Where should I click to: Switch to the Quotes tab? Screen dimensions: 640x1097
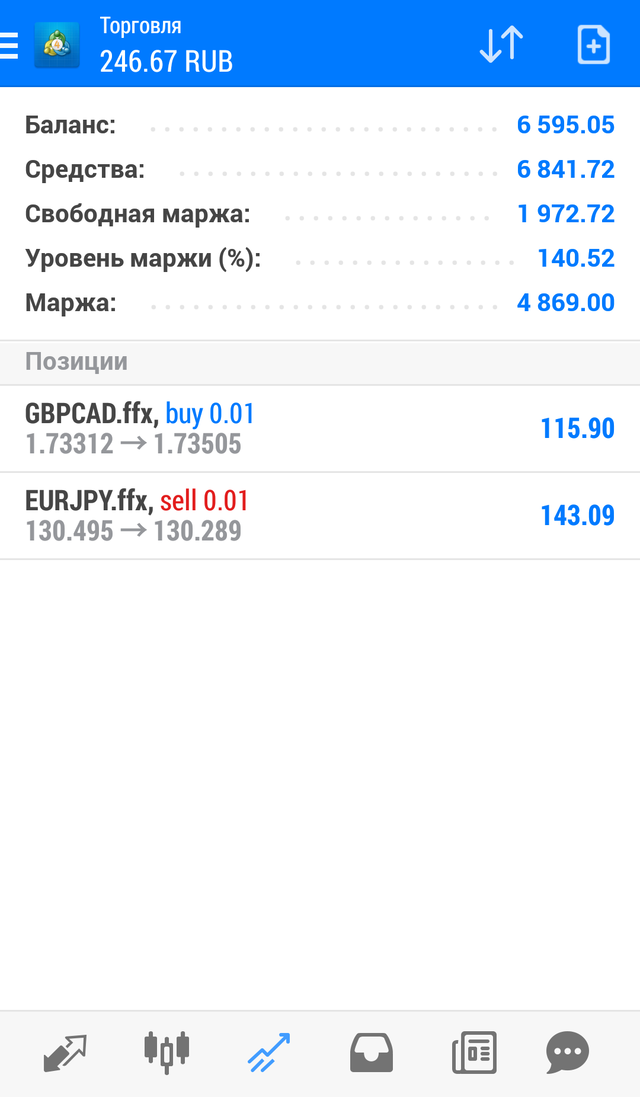coord(65,1053)
